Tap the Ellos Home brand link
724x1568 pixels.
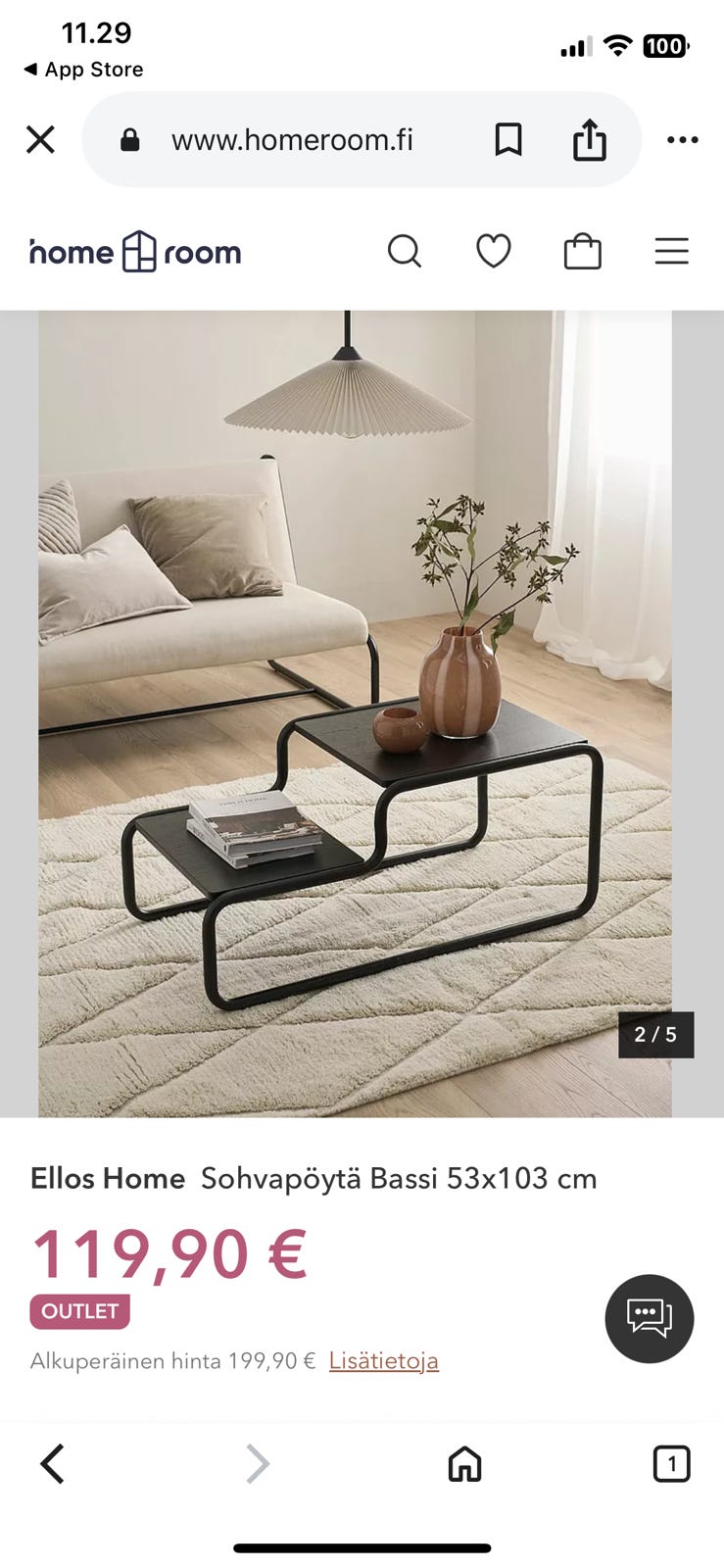[x=108, y=1178]
